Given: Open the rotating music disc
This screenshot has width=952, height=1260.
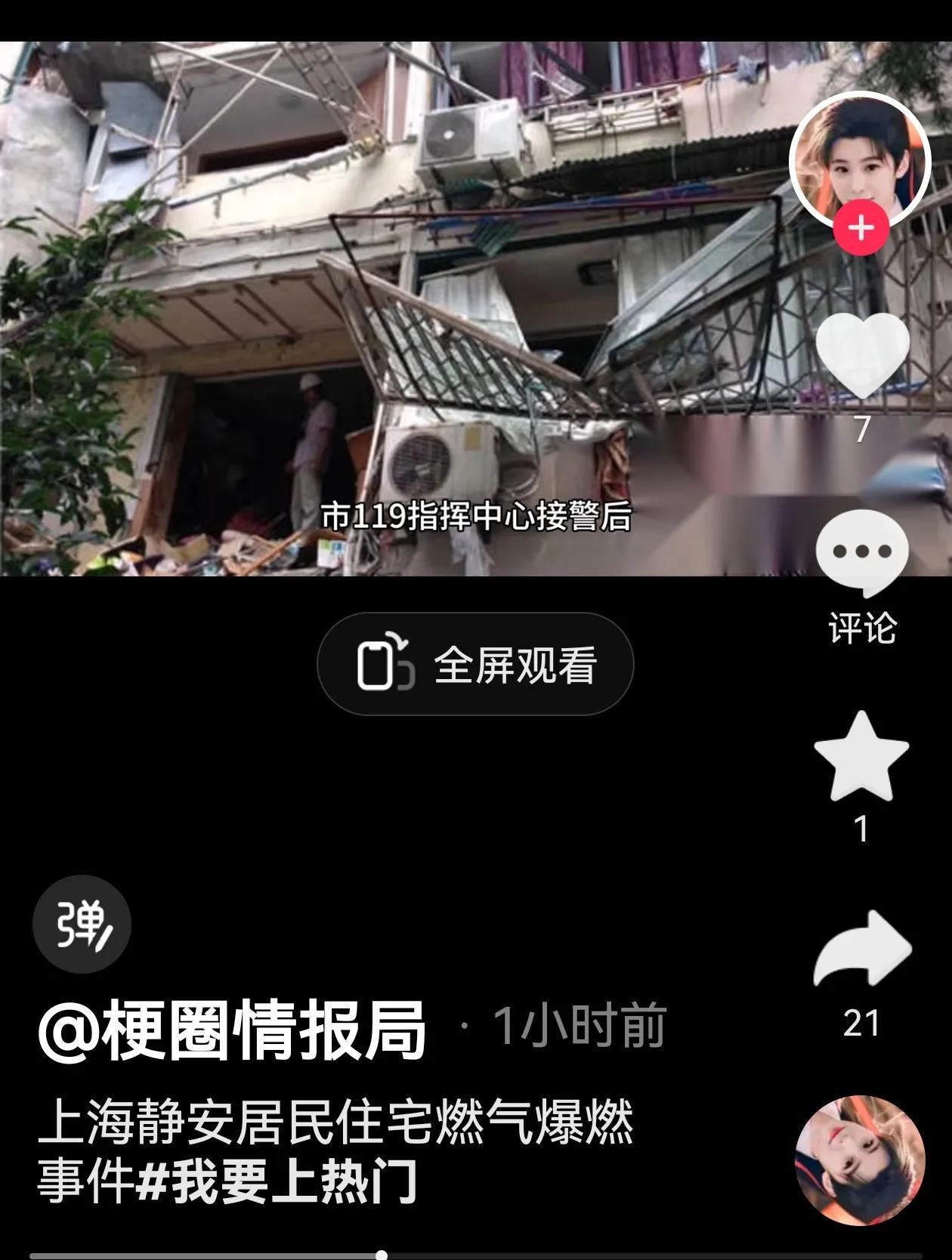Looking at the screenshot, I should click(861, 1160).
